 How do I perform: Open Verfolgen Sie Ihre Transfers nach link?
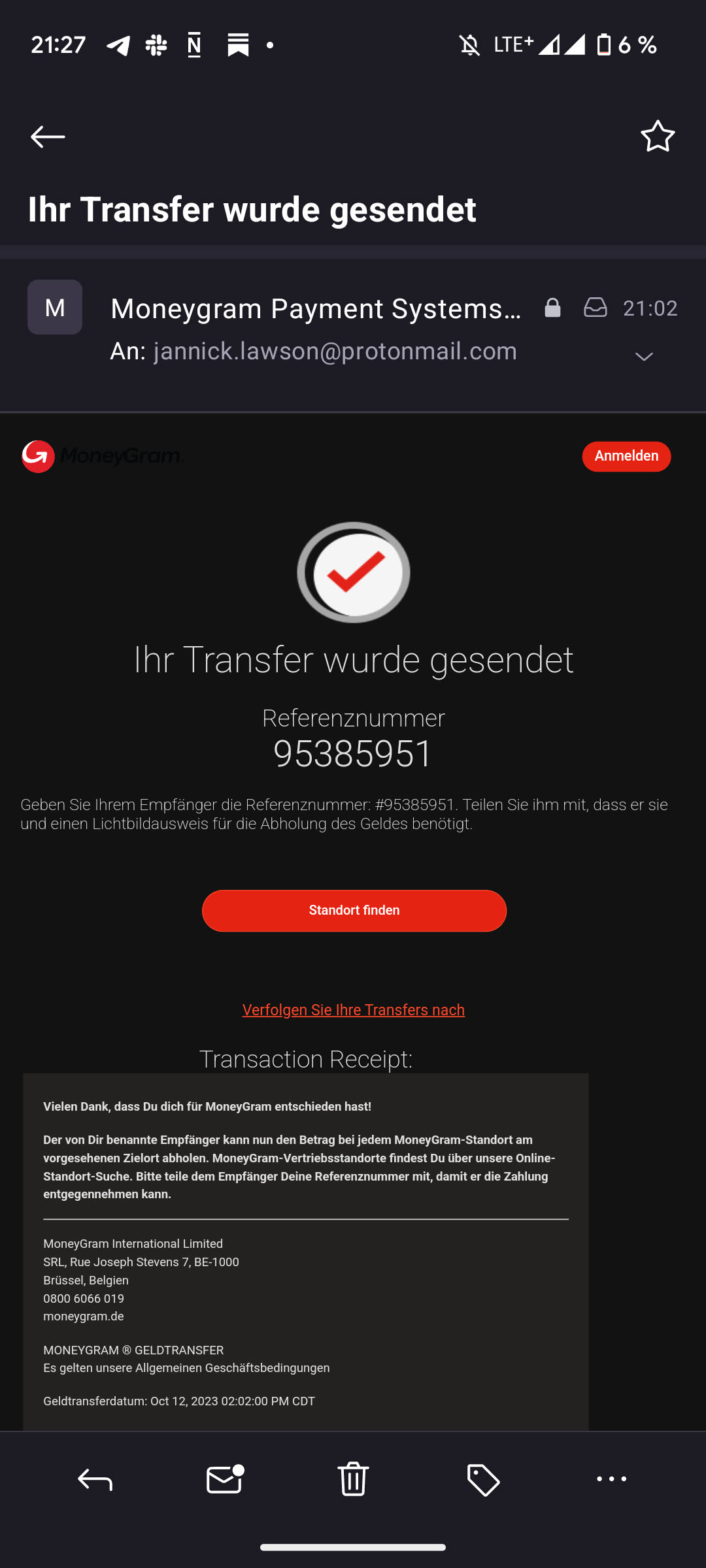pyautogui.click(x=353, y=1009)
